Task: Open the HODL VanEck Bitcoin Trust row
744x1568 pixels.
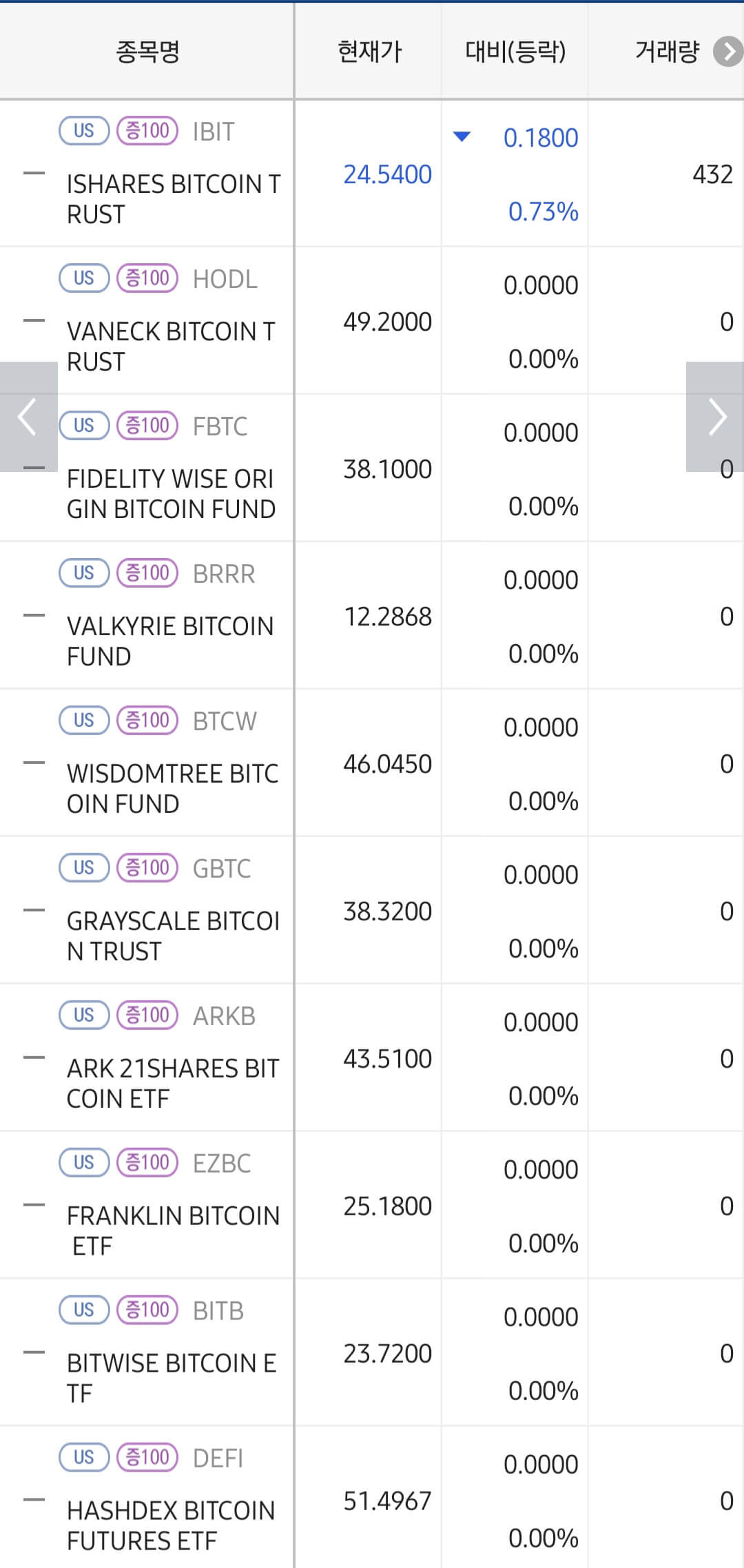Action: pyautogui.click(x=372, y=321)
